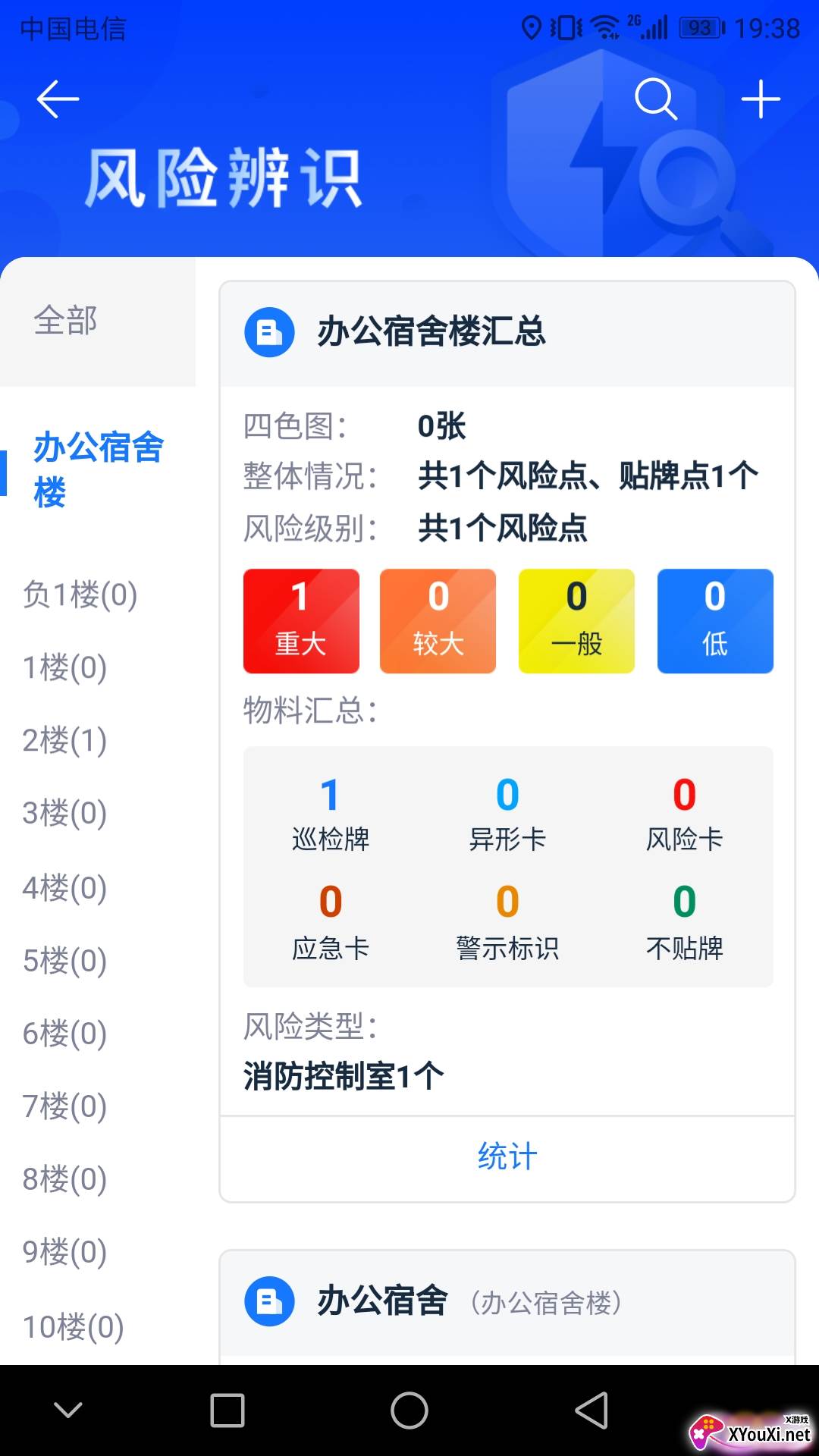The height and width of the screenshot is (1456, 819).
Task: Choose floor 10楼(0)
Action: [x=73, y=1327]
